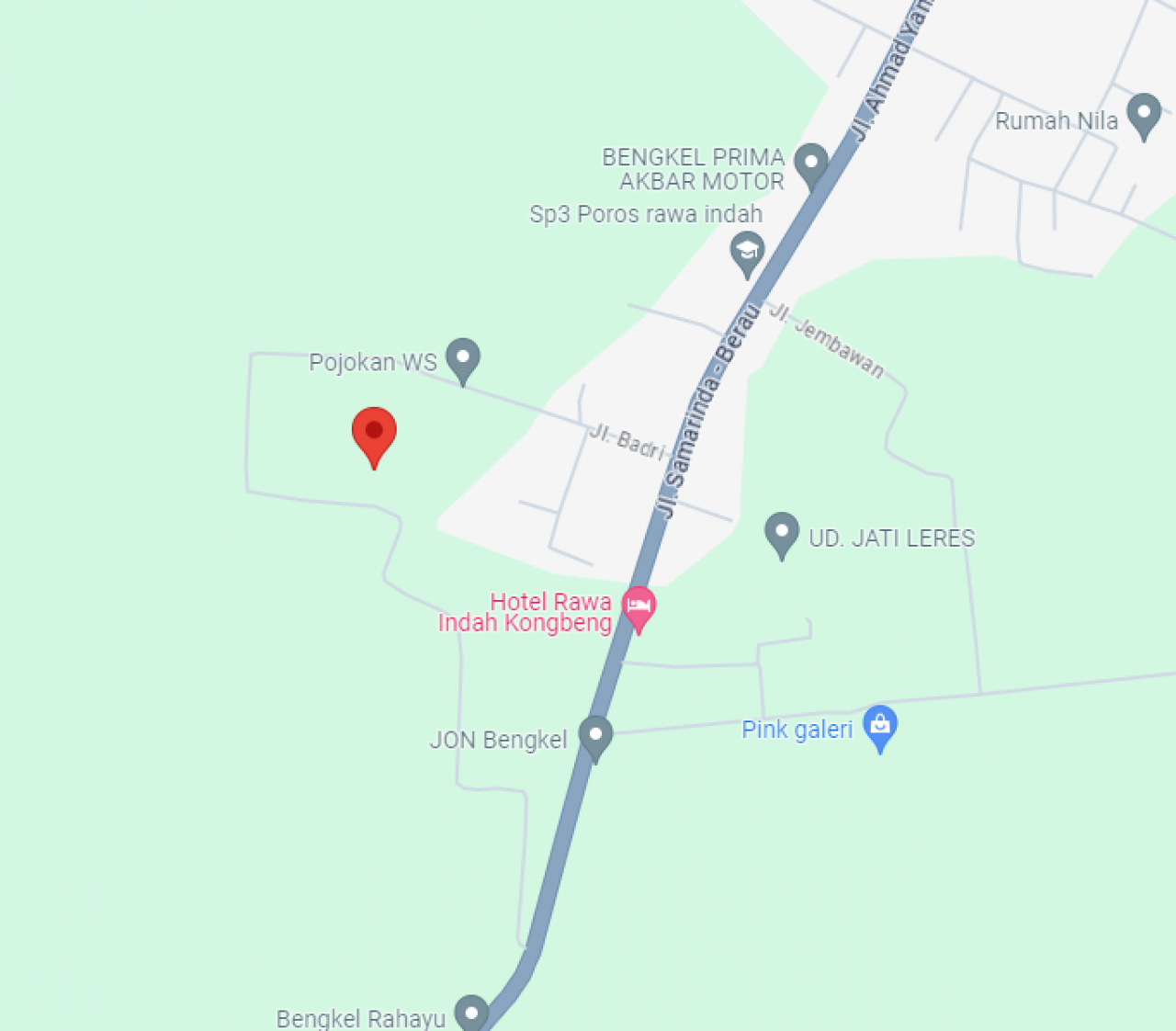The width and height of the screenshot is (1176, 1031).
Task: Open the Pink galeri shop marker
Action: [x=879, y=726]
